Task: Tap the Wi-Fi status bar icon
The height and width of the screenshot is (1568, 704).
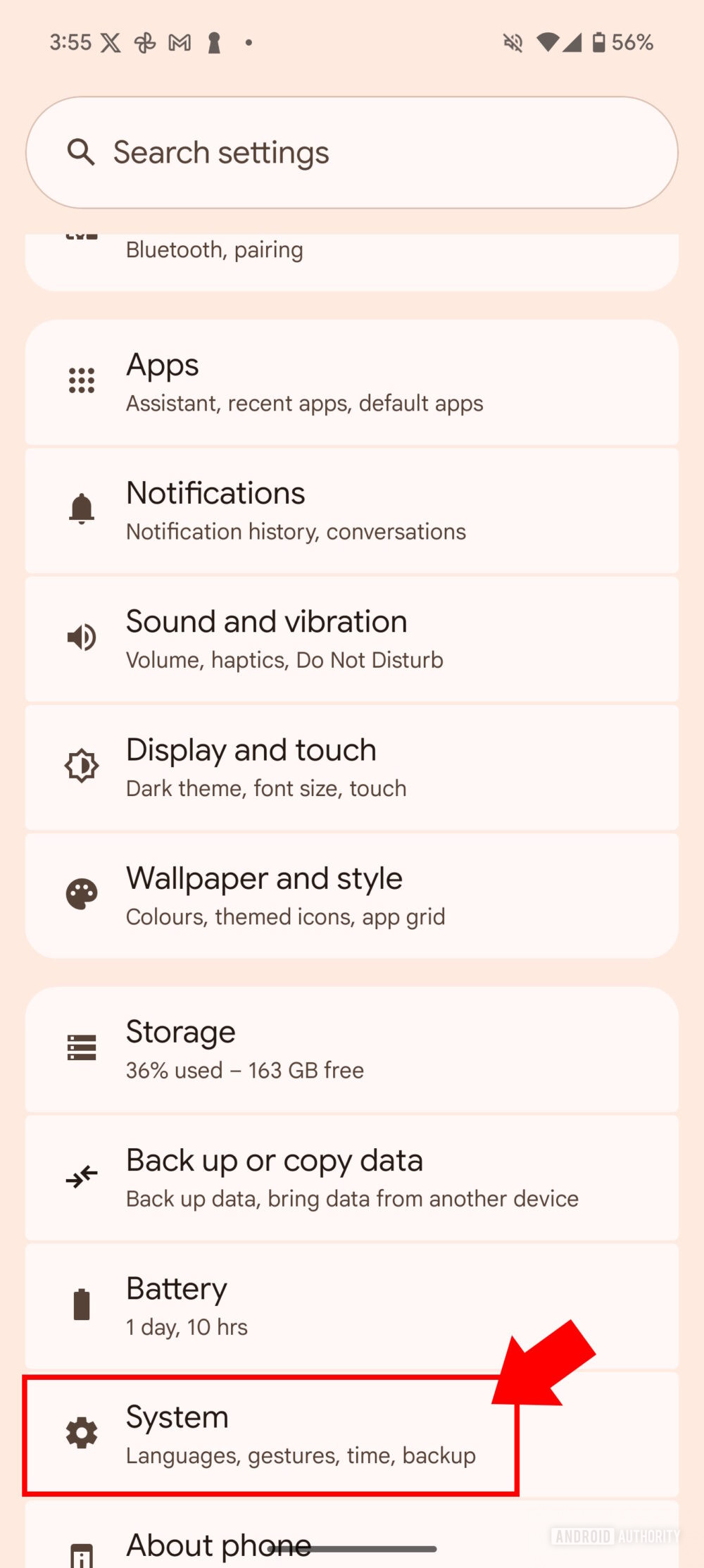Action: pyautogui.click(x=548, y=42)
